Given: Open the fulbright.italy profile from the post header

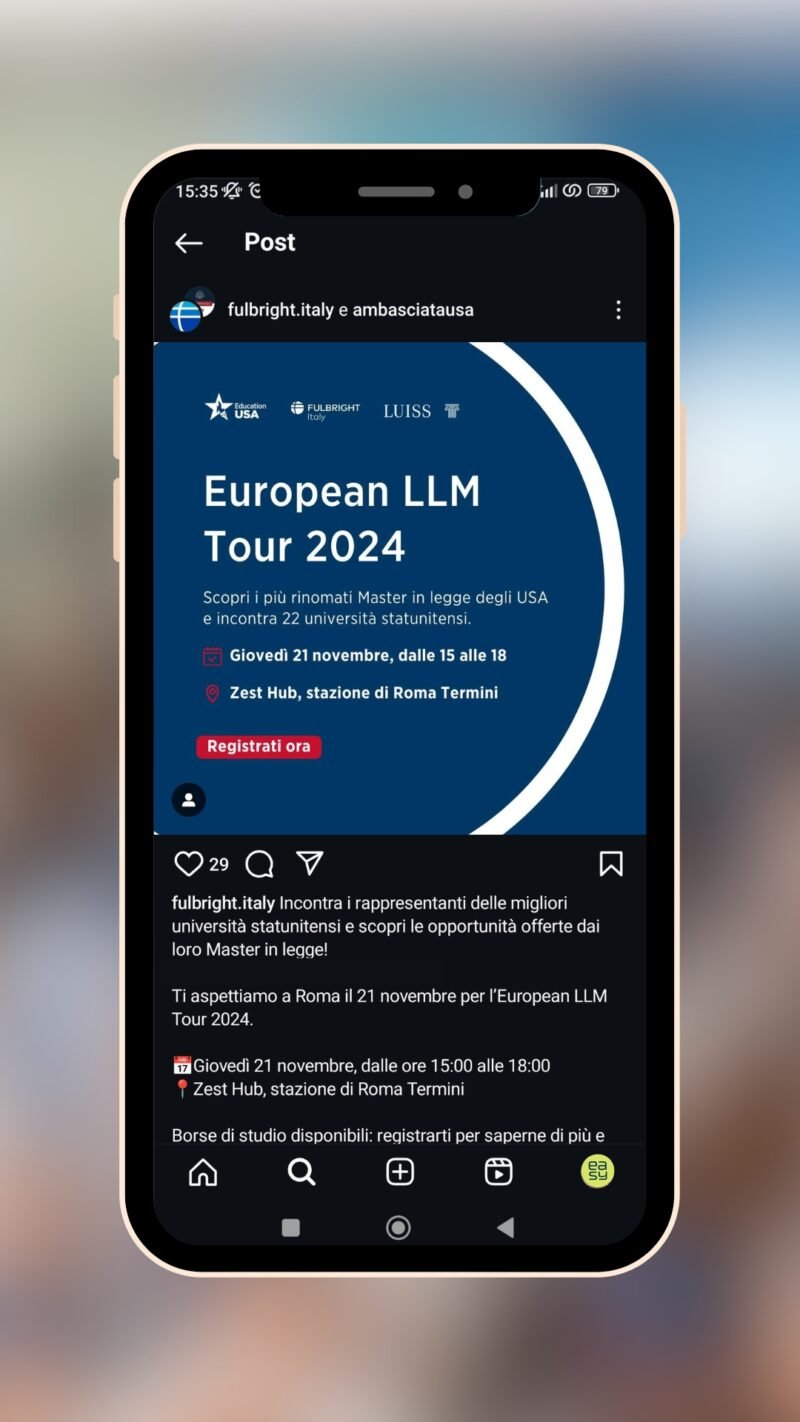Looking at the screenshot, I should (280, 310).
